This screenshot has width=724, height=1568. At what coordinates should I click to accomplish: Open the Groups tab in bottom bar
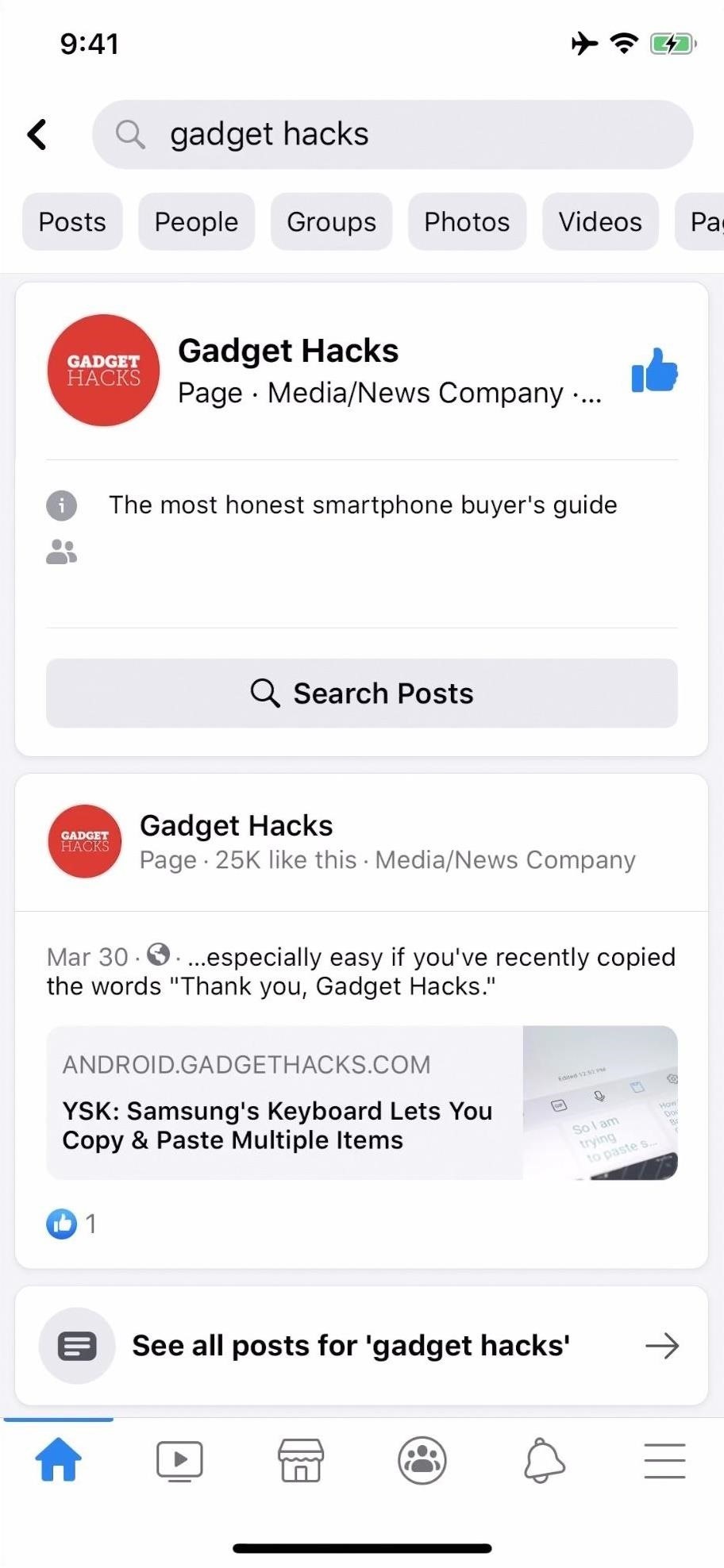coord(422,1460)
